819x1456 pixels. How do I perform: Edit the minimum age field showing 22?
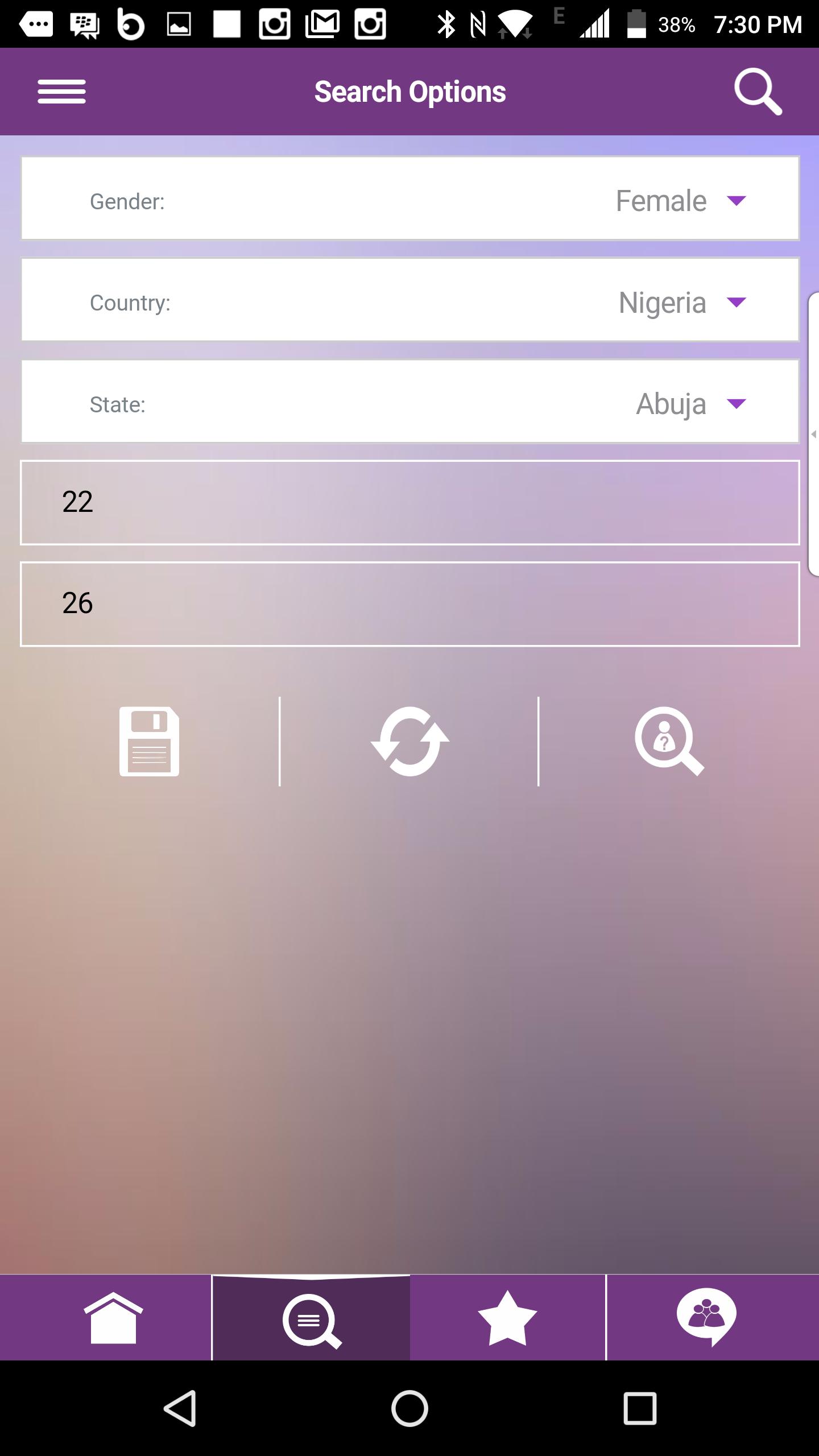coord(409,502)
